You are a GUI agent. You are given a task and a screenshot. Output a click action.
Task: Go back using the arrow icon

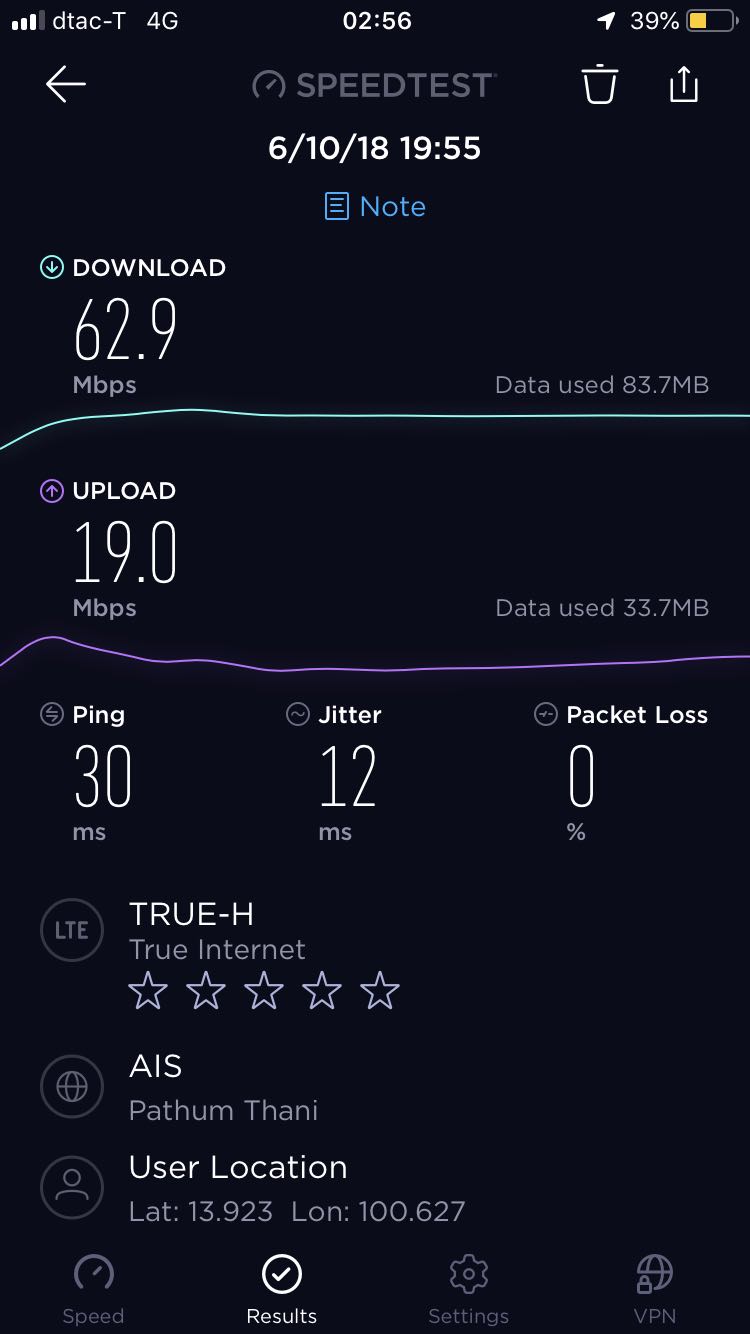click(66, 85)
